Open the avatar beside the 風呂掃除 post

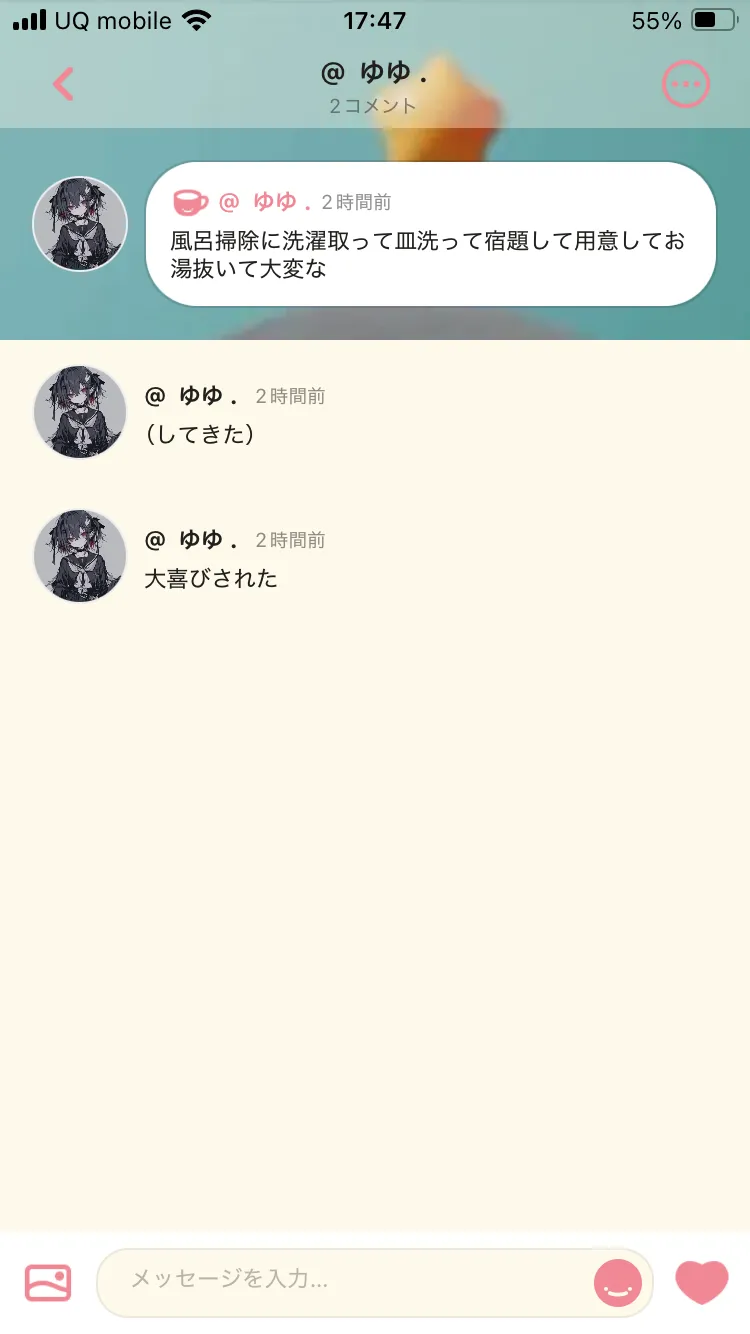pos(80,224)
